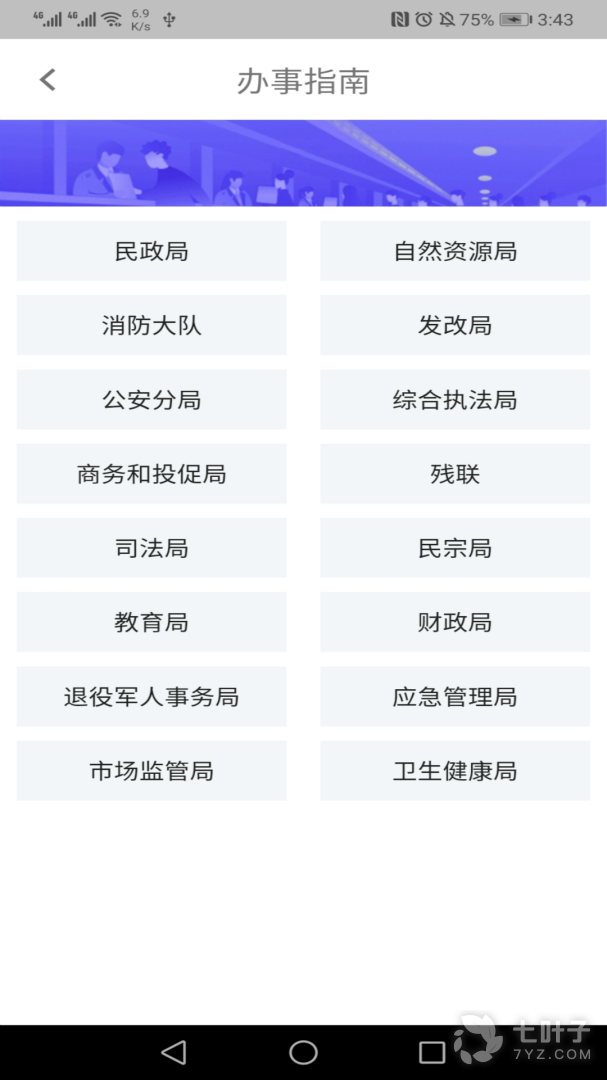Select 市场监管局
607x1080 pixels.
[x=151, y=771]
